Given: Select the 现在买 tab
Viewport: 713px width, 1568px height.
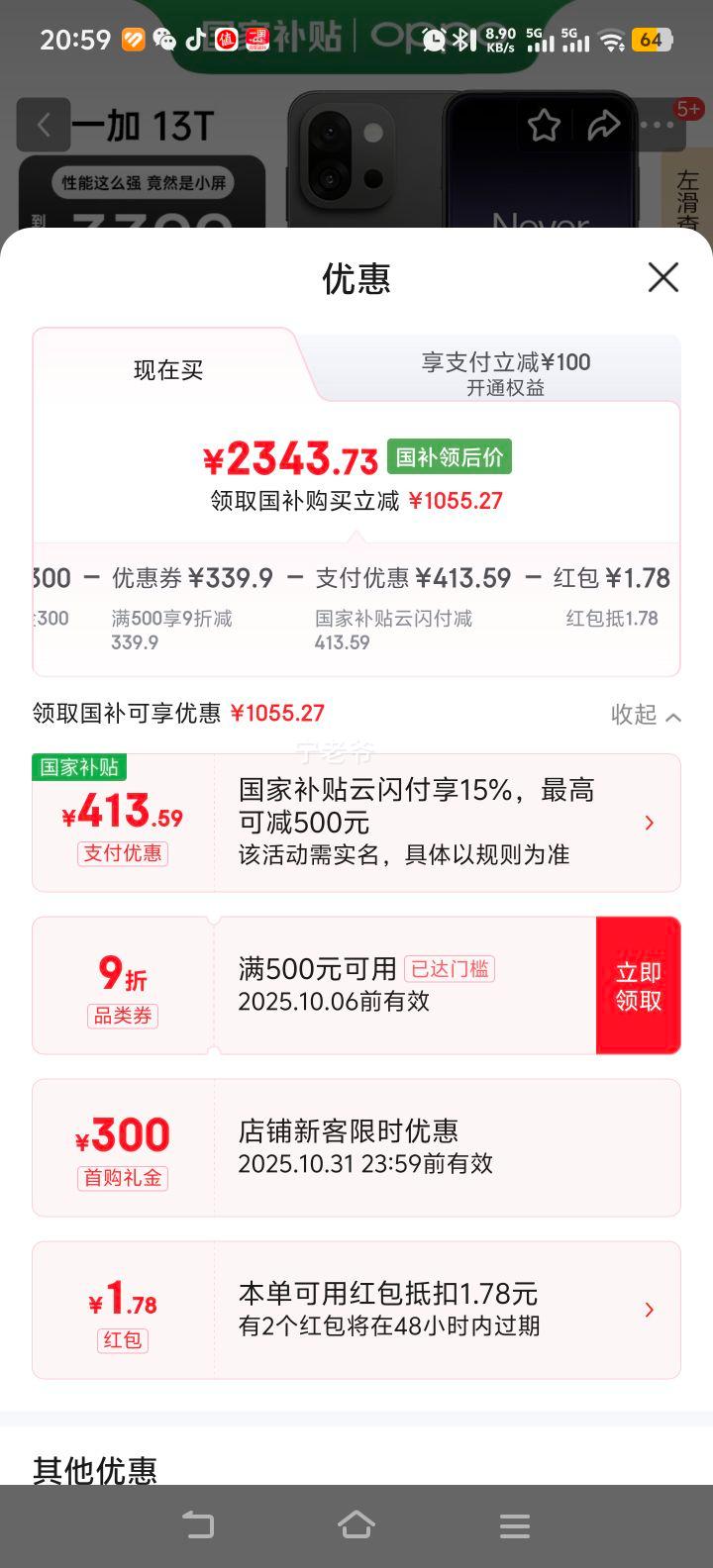Looking at the screenshot, I should click(168, 370).
